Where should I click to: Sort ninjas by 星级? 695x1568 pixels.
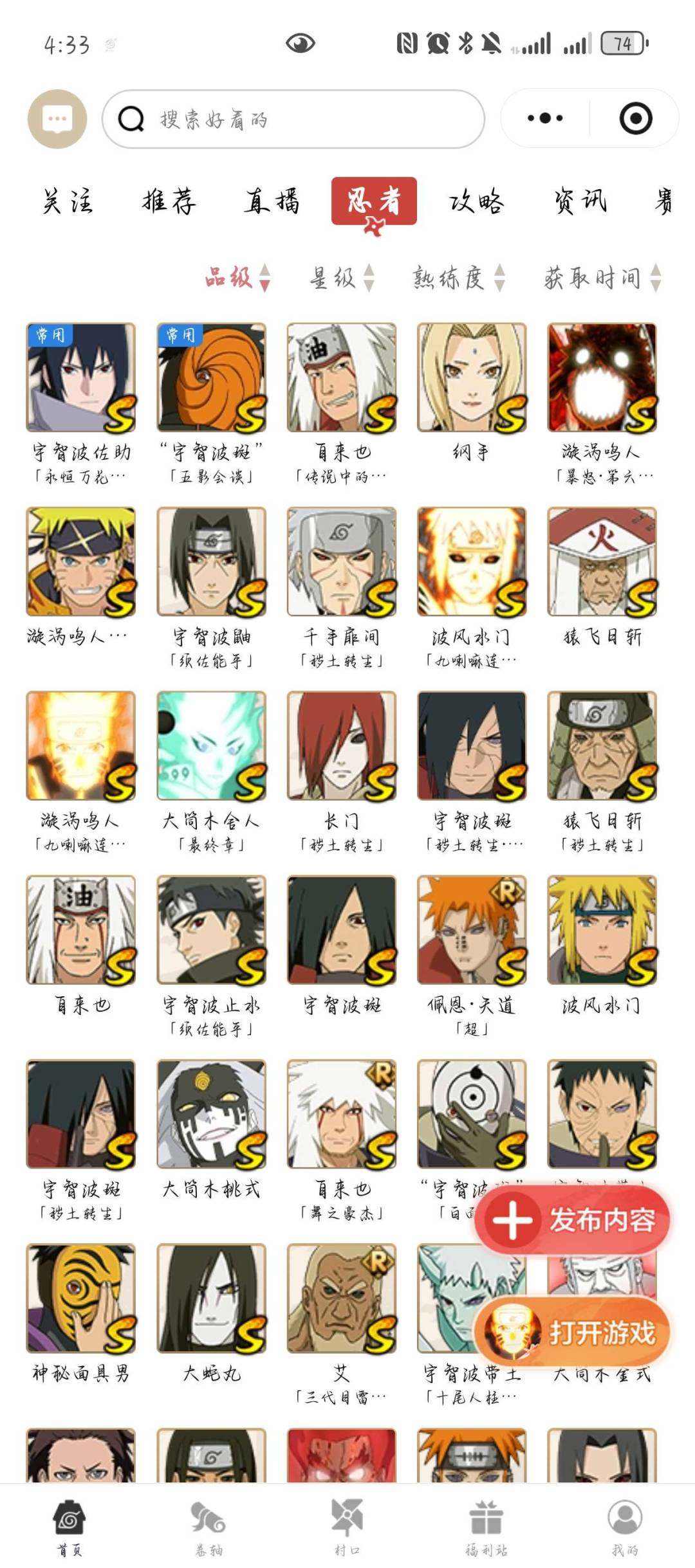pyautogui.click(x=341, y=278)
